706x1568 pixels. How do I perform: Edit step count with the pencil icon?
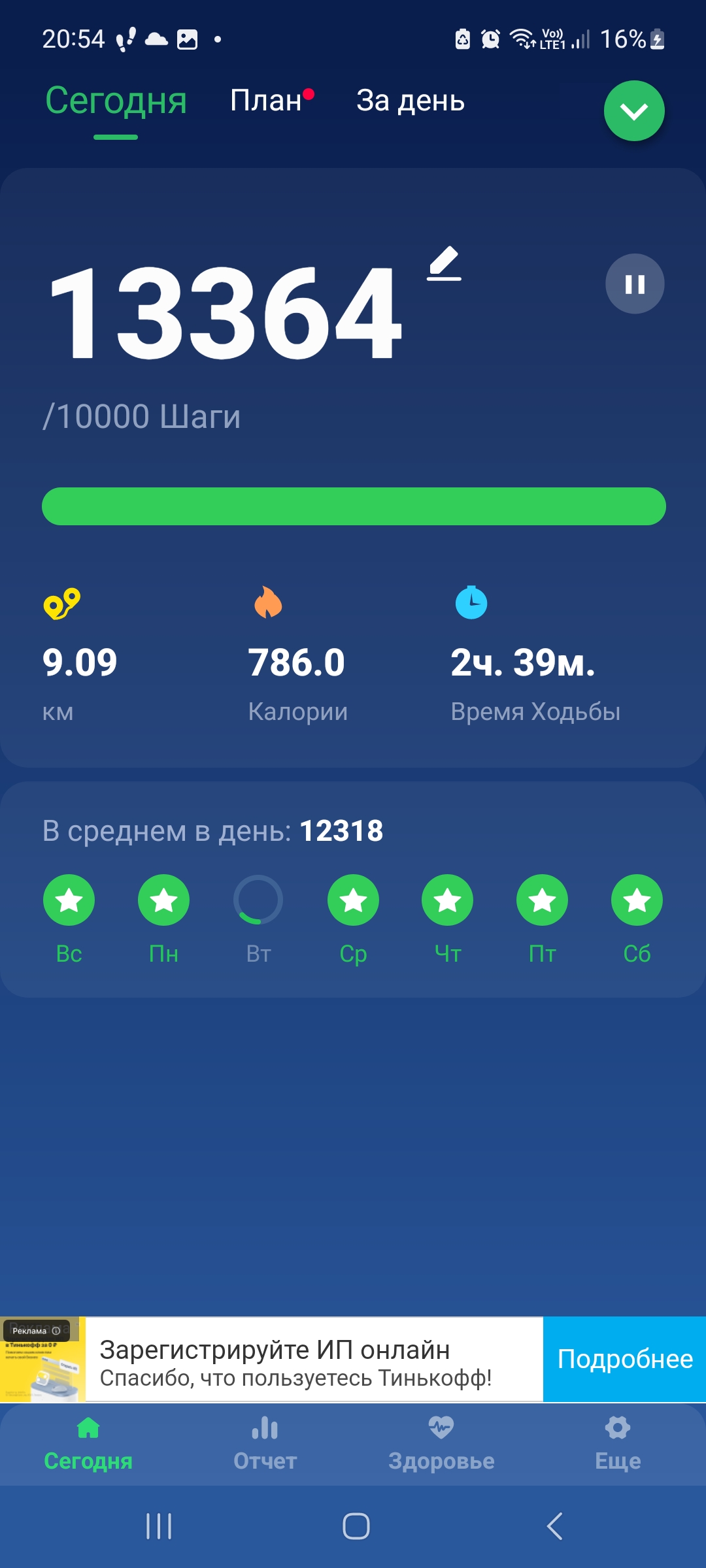pyautogui.click(x=444, y=263)
